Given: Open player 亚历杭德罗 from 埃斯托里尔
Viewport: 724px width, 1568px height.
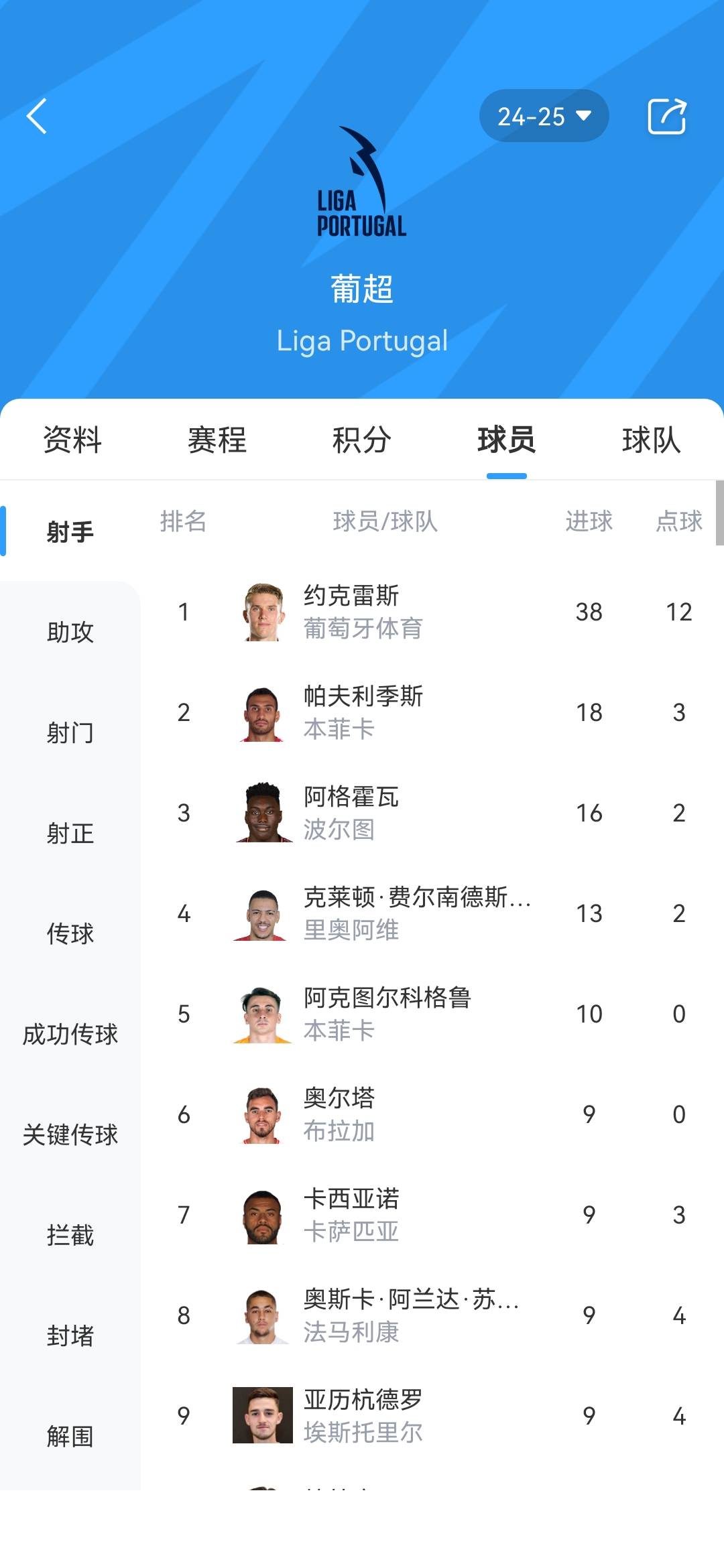Looking at the screenshot, I should (x=363, y=1416).
